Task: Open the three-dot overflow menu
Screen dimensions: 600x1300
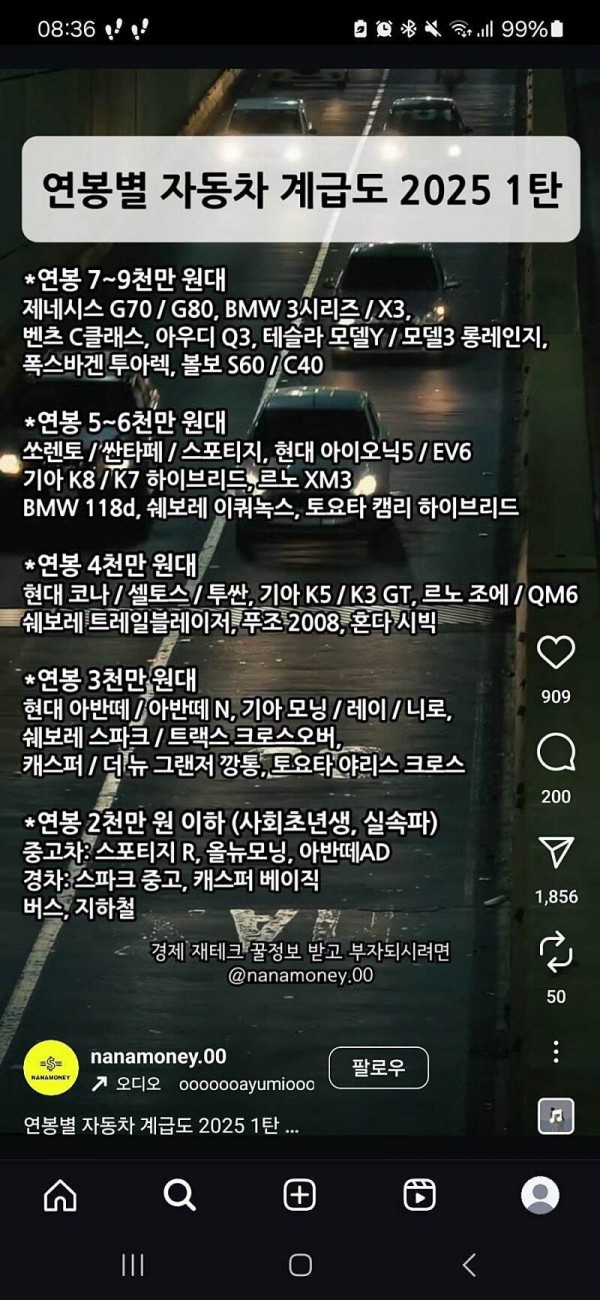Action: coord(556,1051)
